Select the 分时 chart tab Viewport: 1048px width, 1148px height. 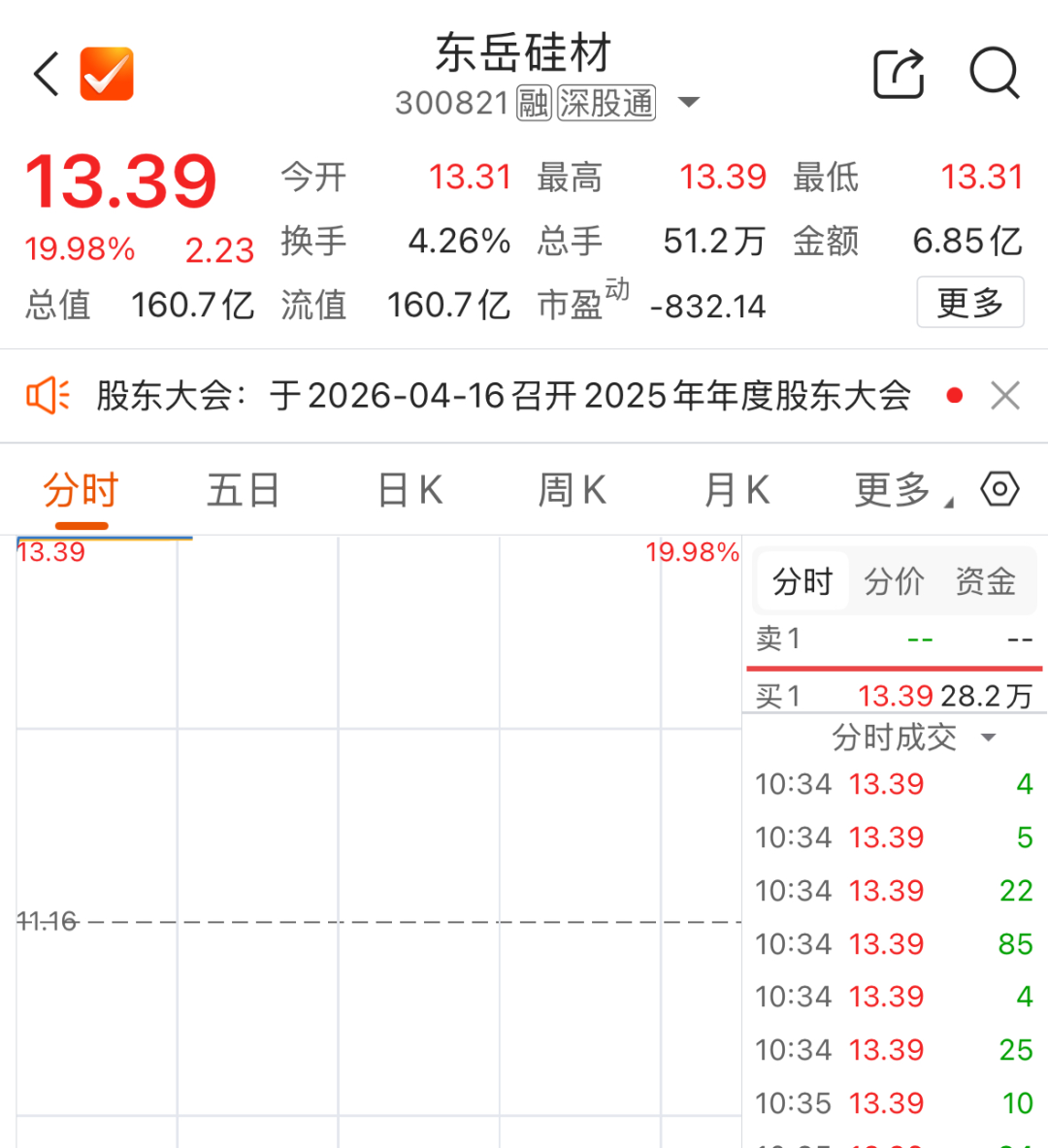coord(81,490)
